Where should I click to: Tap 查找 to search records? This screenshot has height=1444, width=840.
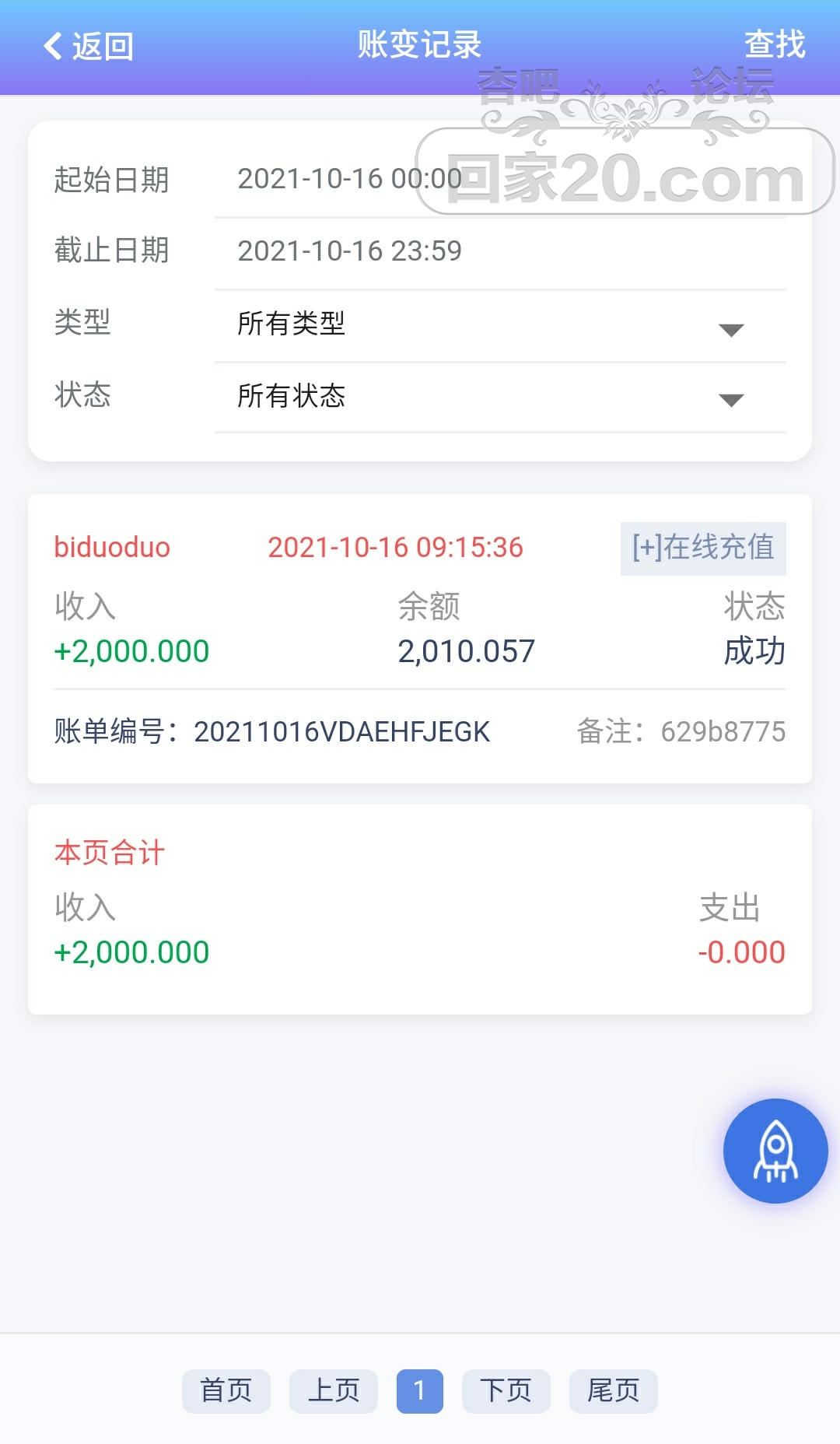point(775,44)
